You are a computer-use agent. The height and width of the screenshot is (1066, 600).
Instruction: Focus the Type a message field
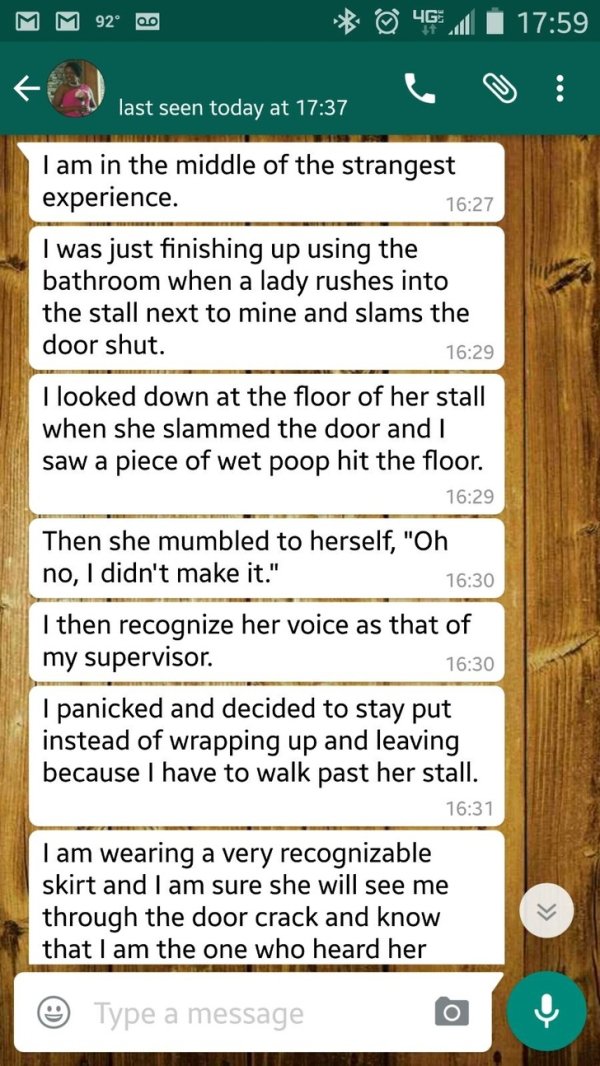(250, 1013)
